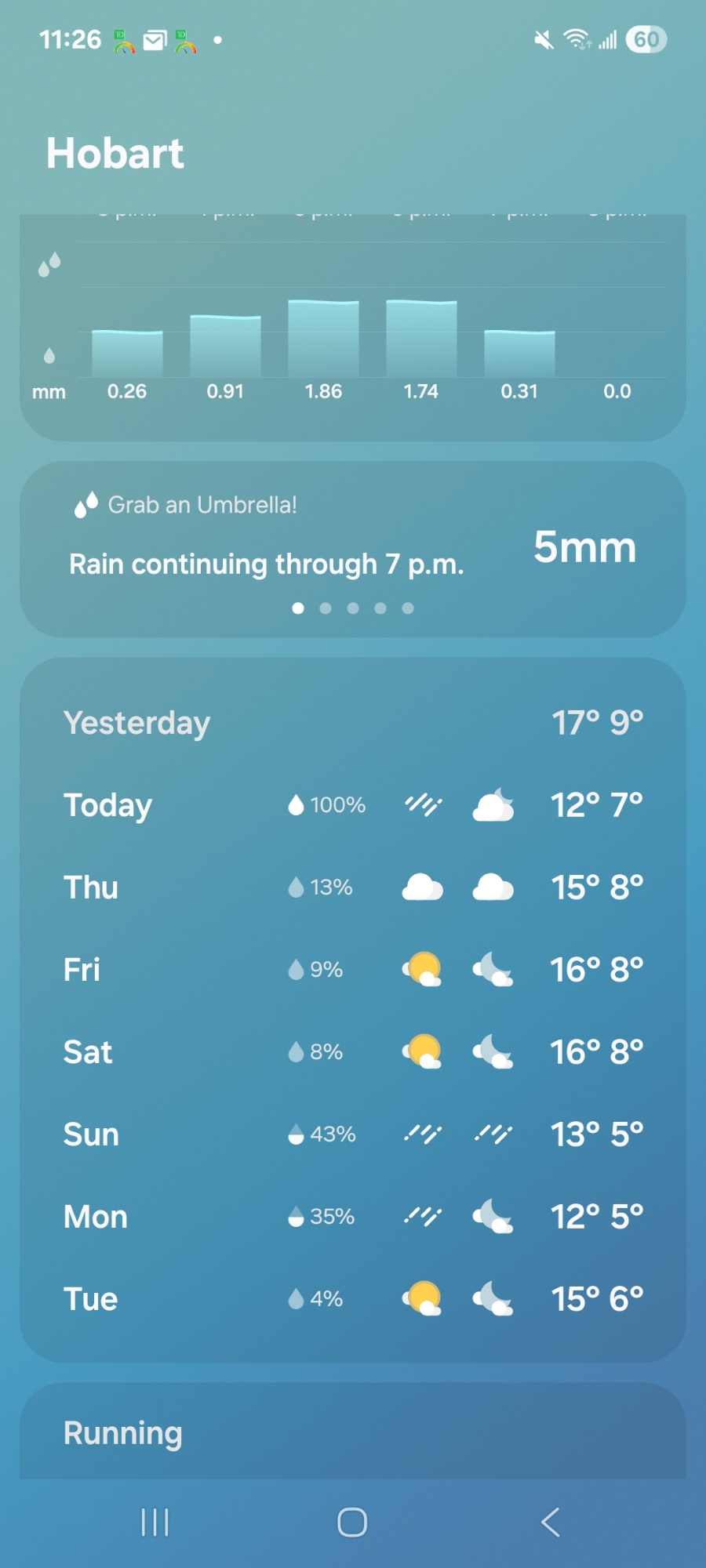Image resolution: width=706 pixels, height=1568 pixels.
Task: Go back with system back button
Action: click(551, 1523)
